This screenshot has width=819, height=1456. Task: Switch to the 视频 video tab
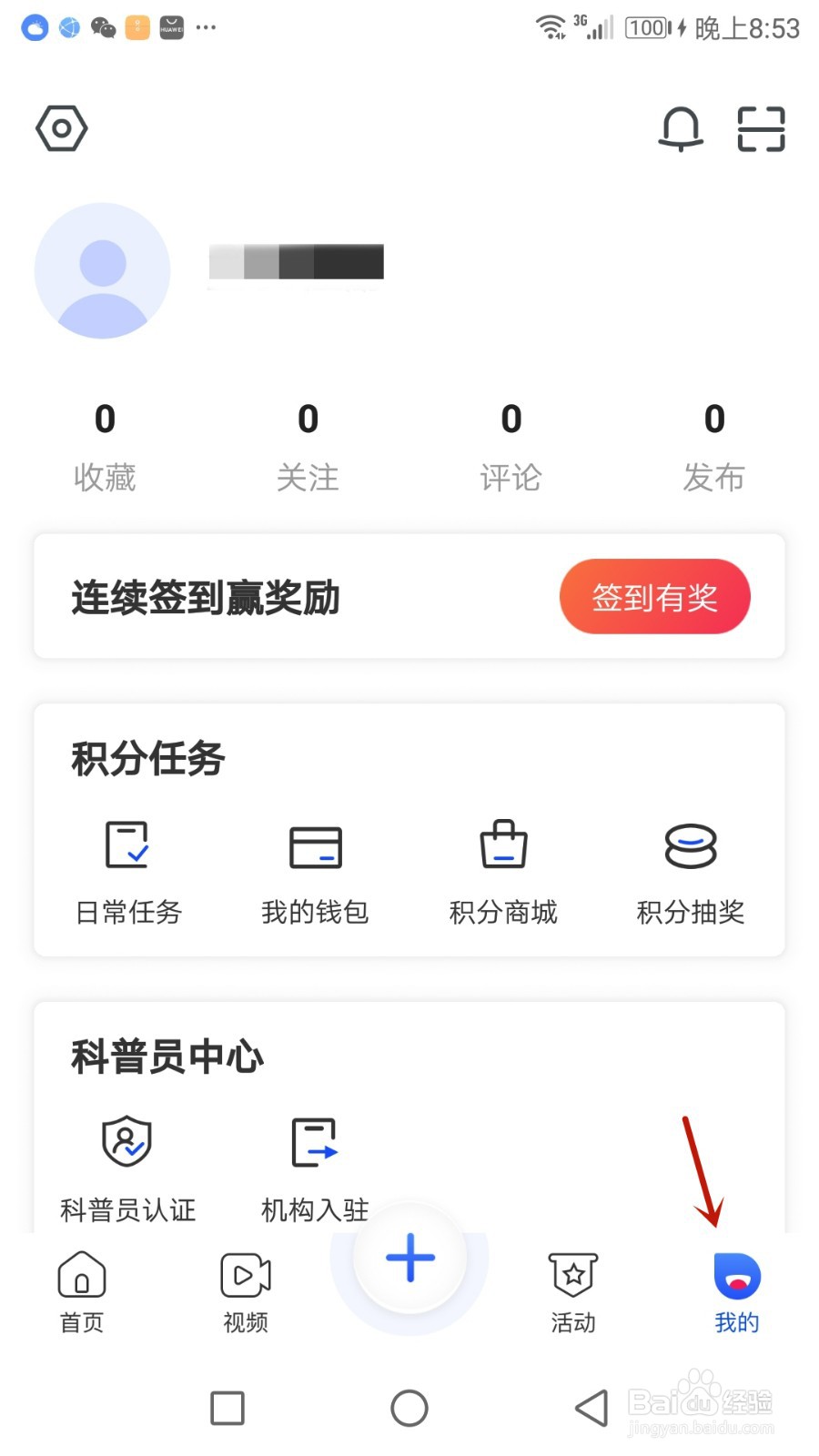(246, 1291)
